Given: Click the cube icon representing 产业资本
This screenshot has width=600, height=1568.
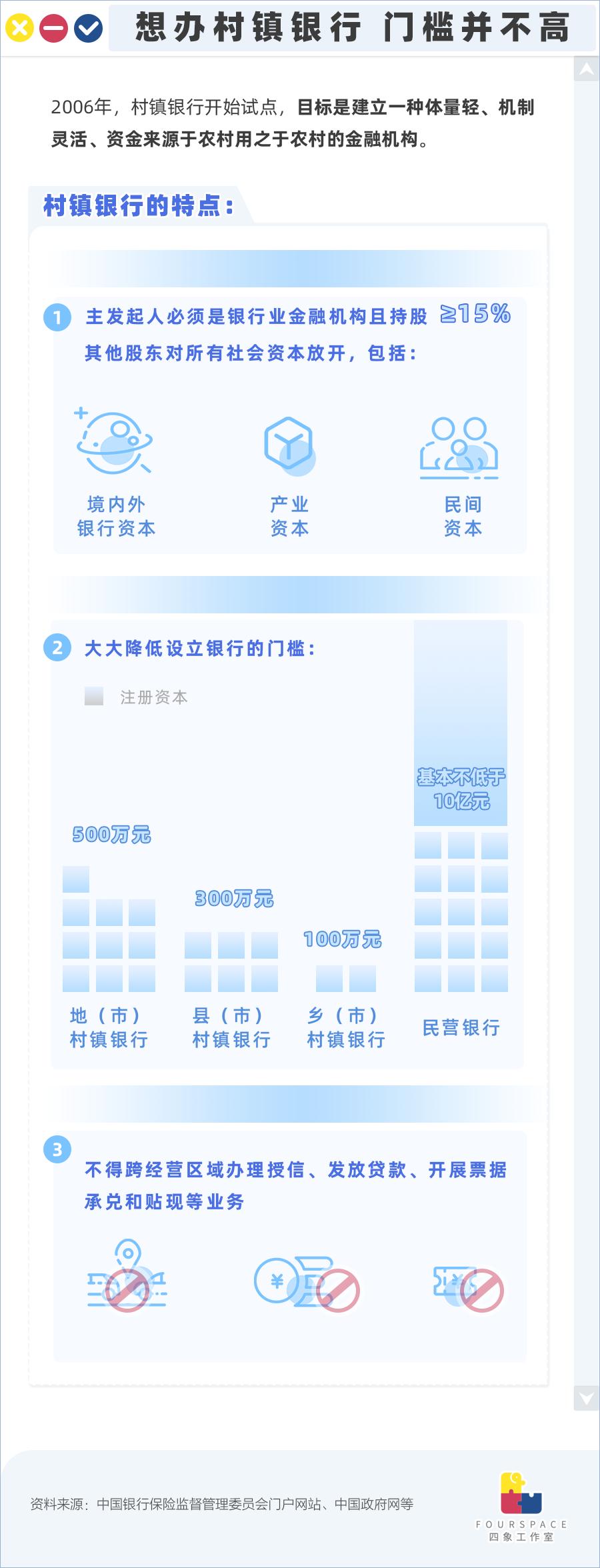Looking at the screenshot, I should pyautogui.click(x=287, y=443).
